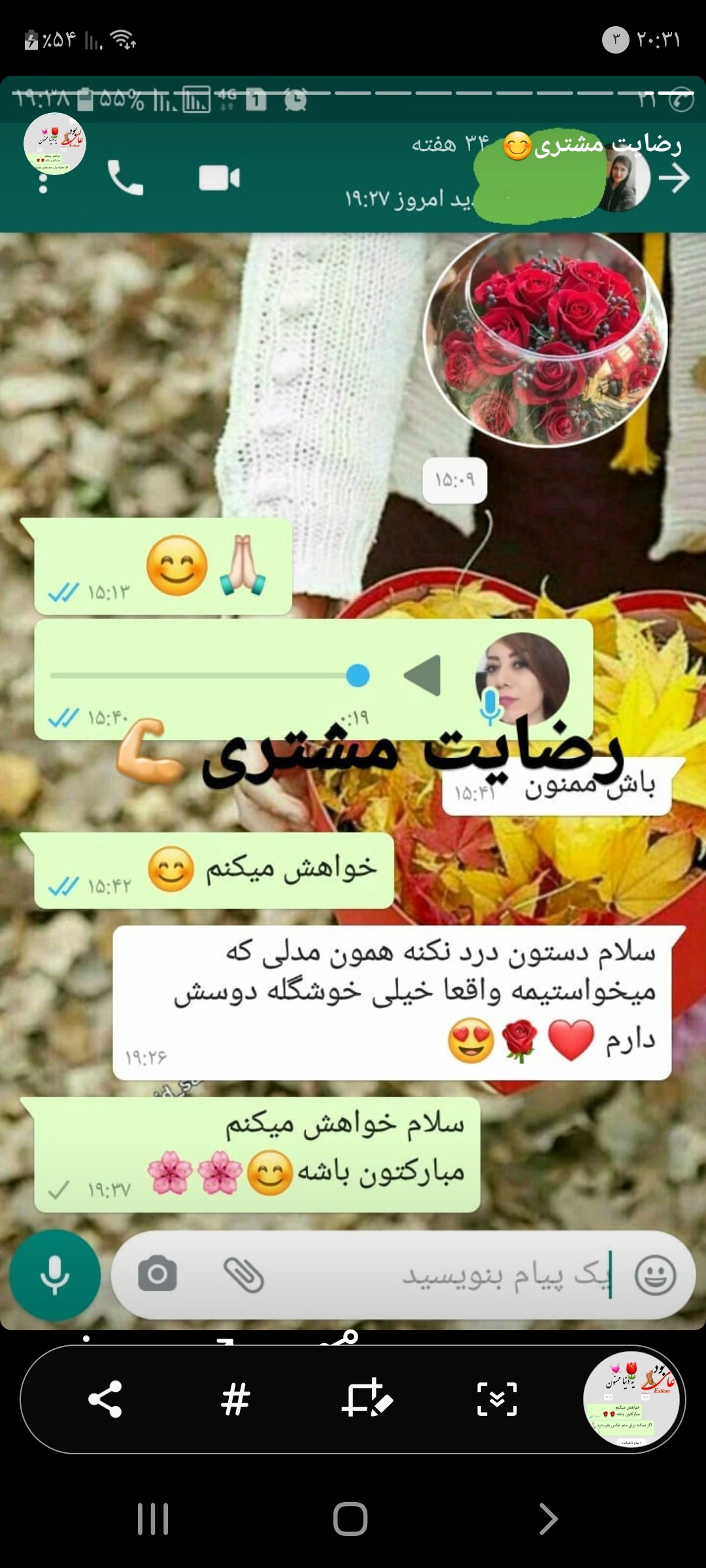Open recent apps
The width and height of the screenshot is (706, 1568).
(153, 1518)
